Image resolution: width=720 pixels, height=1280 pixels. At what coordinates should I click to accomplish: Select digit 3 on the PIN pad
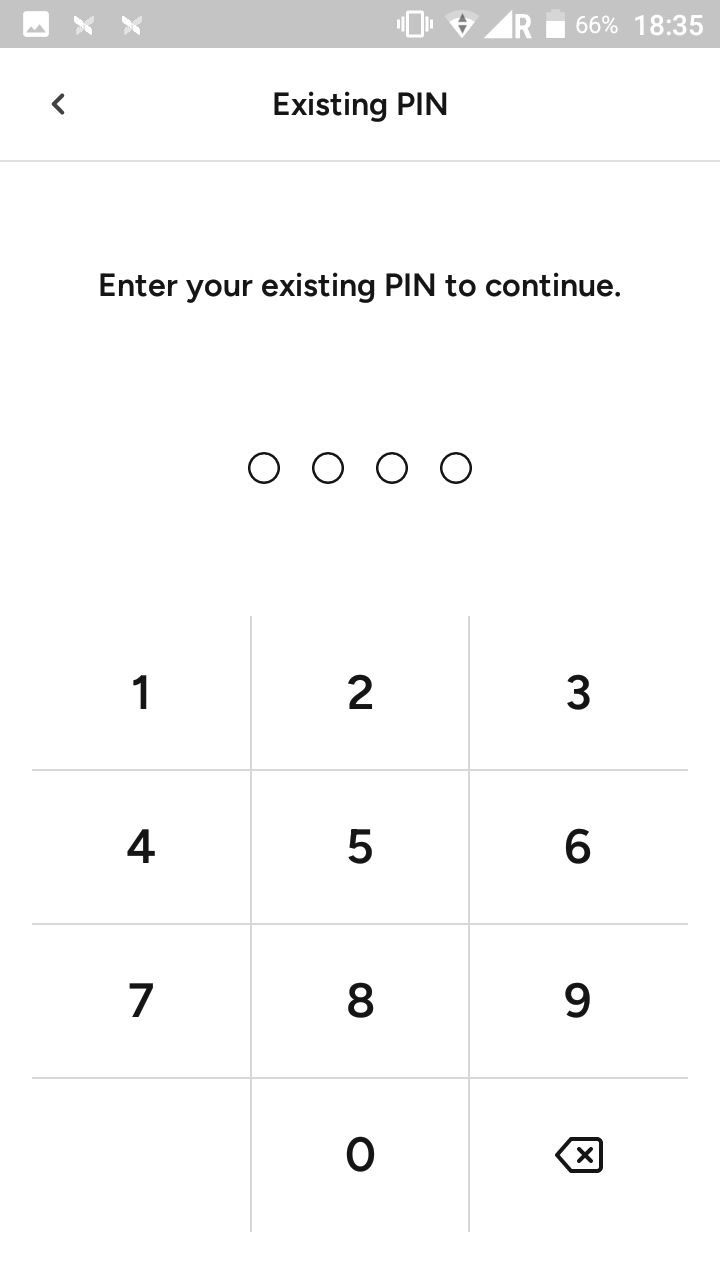click(578, 693)
